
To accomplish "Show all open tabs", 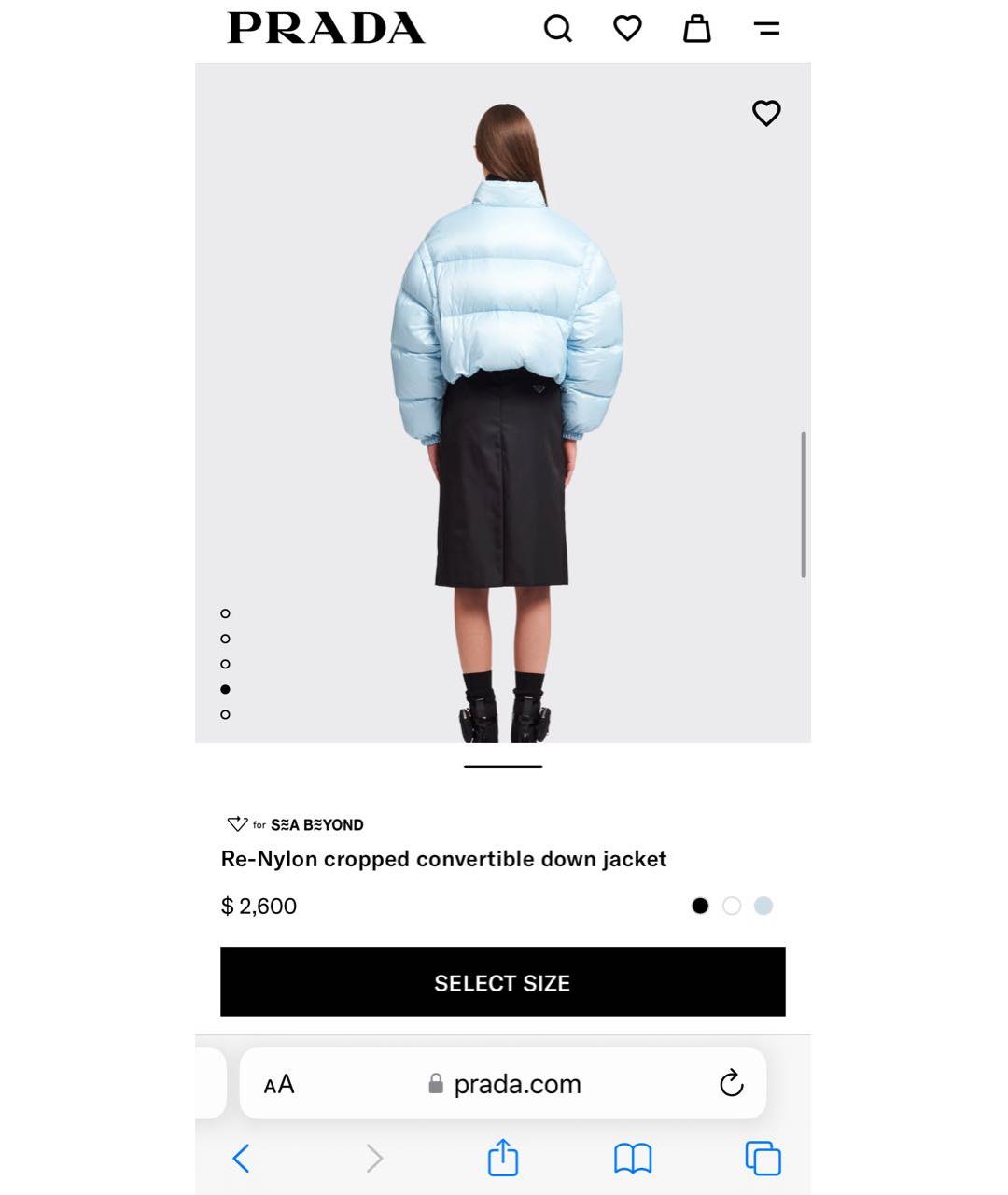I will coord(763,1159).
